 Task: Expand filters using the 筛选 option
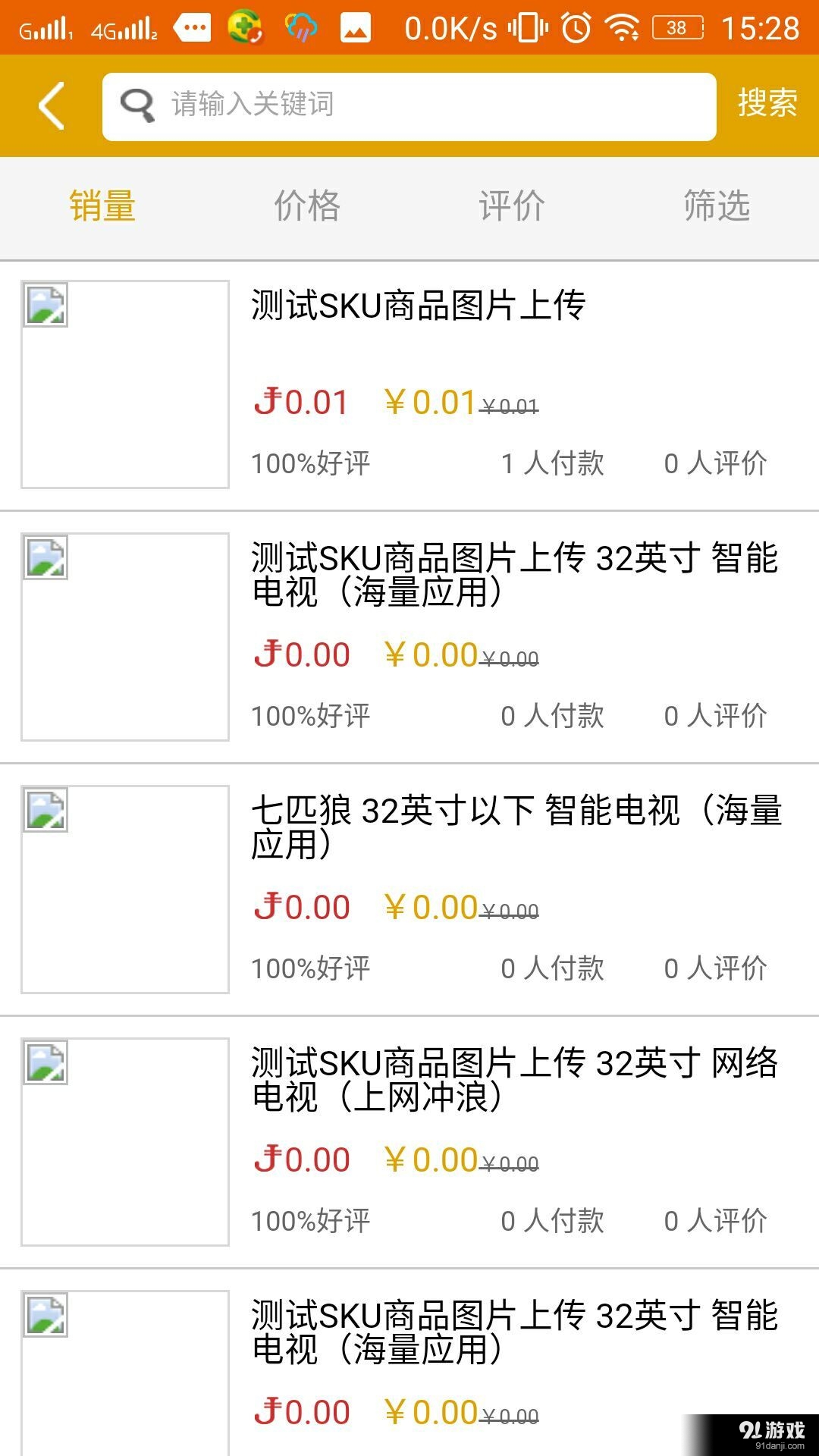tap(717, 206)
